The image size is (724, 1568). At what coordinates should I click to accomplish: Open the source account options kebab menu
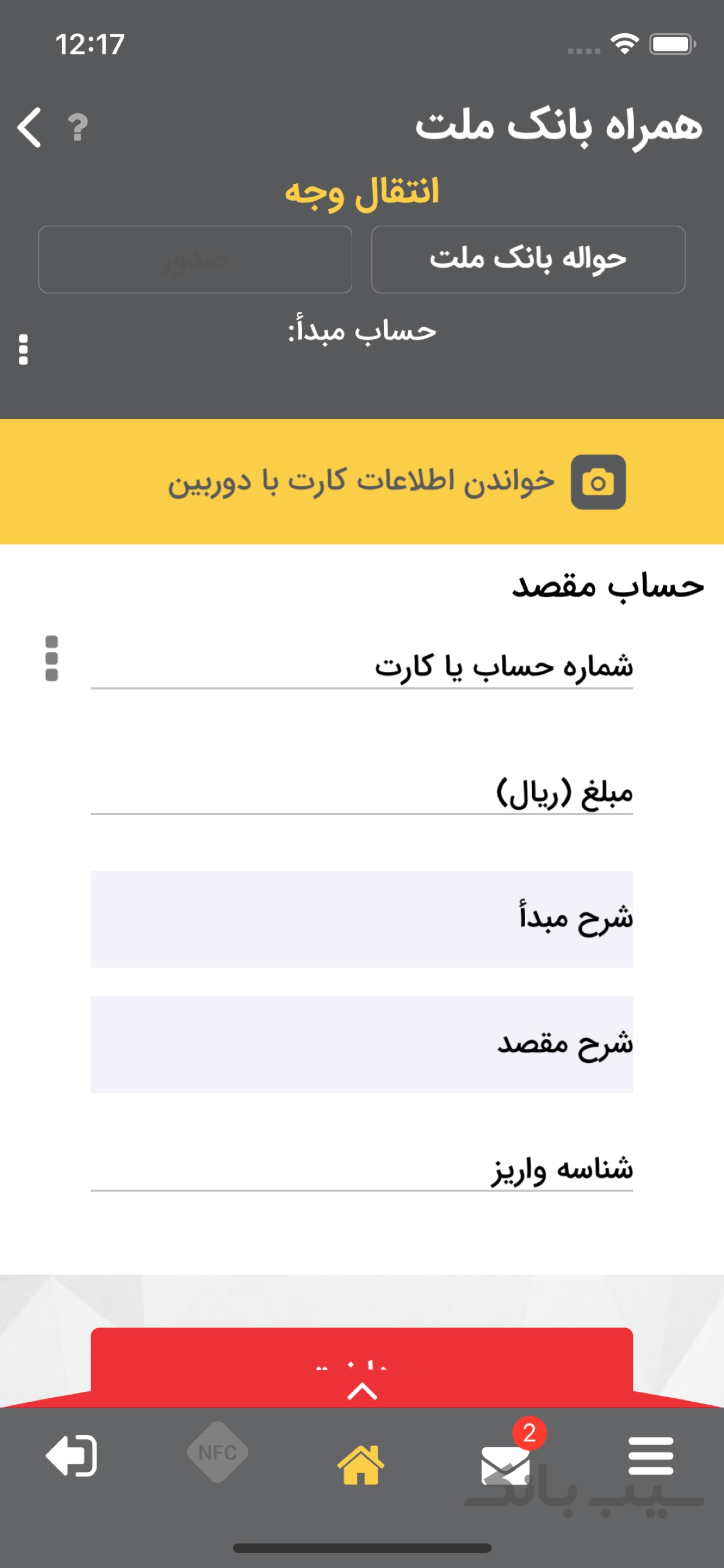(x=23, y=349)
